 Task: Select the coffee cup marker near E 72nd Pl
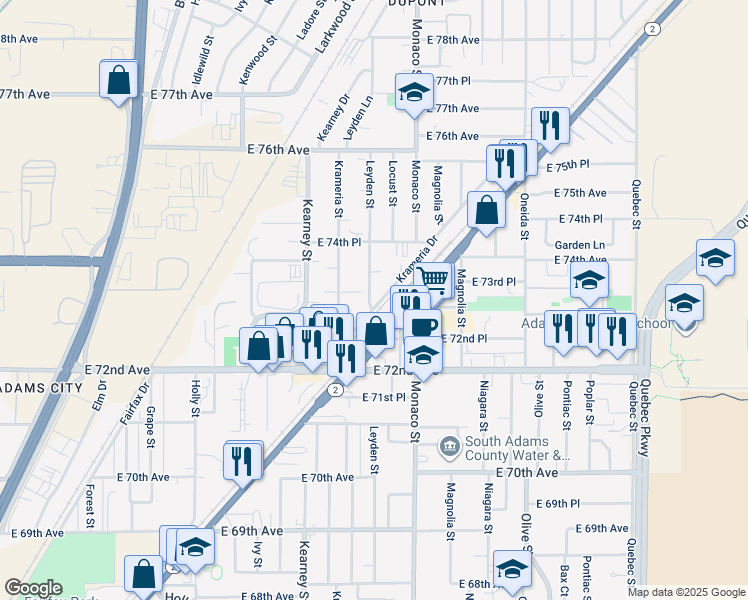click(422, 326)
